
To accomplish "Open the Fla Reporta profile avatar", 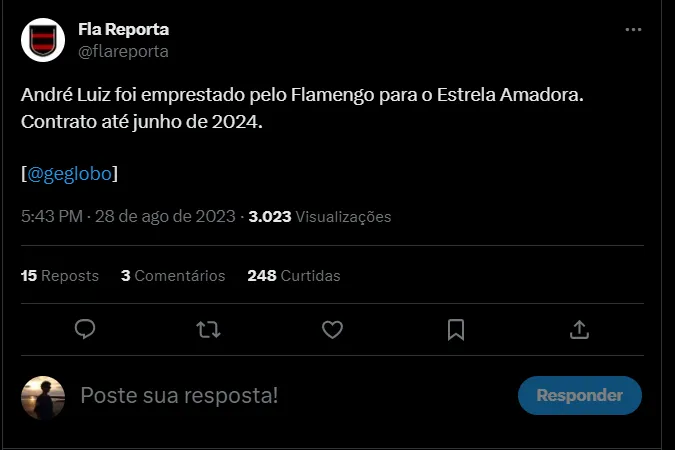I will pos(42,39).
